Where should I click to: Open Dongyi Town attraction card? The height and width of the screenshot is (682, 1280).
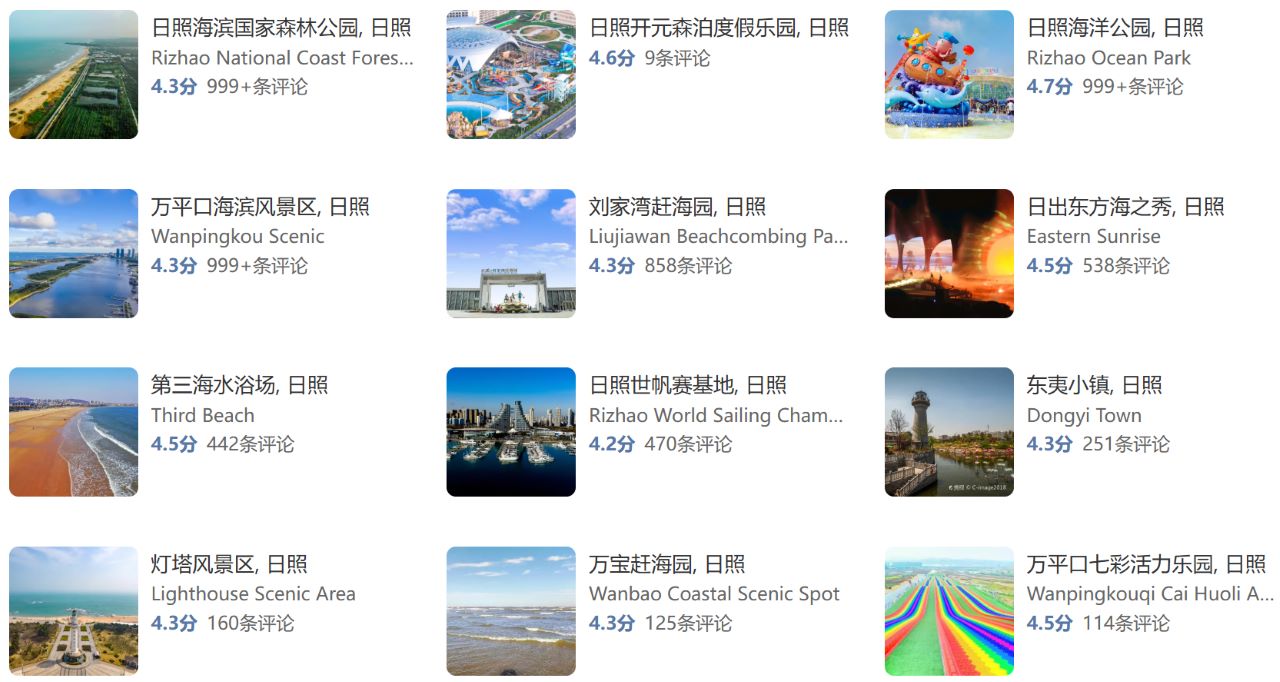tap(1094, 385)
